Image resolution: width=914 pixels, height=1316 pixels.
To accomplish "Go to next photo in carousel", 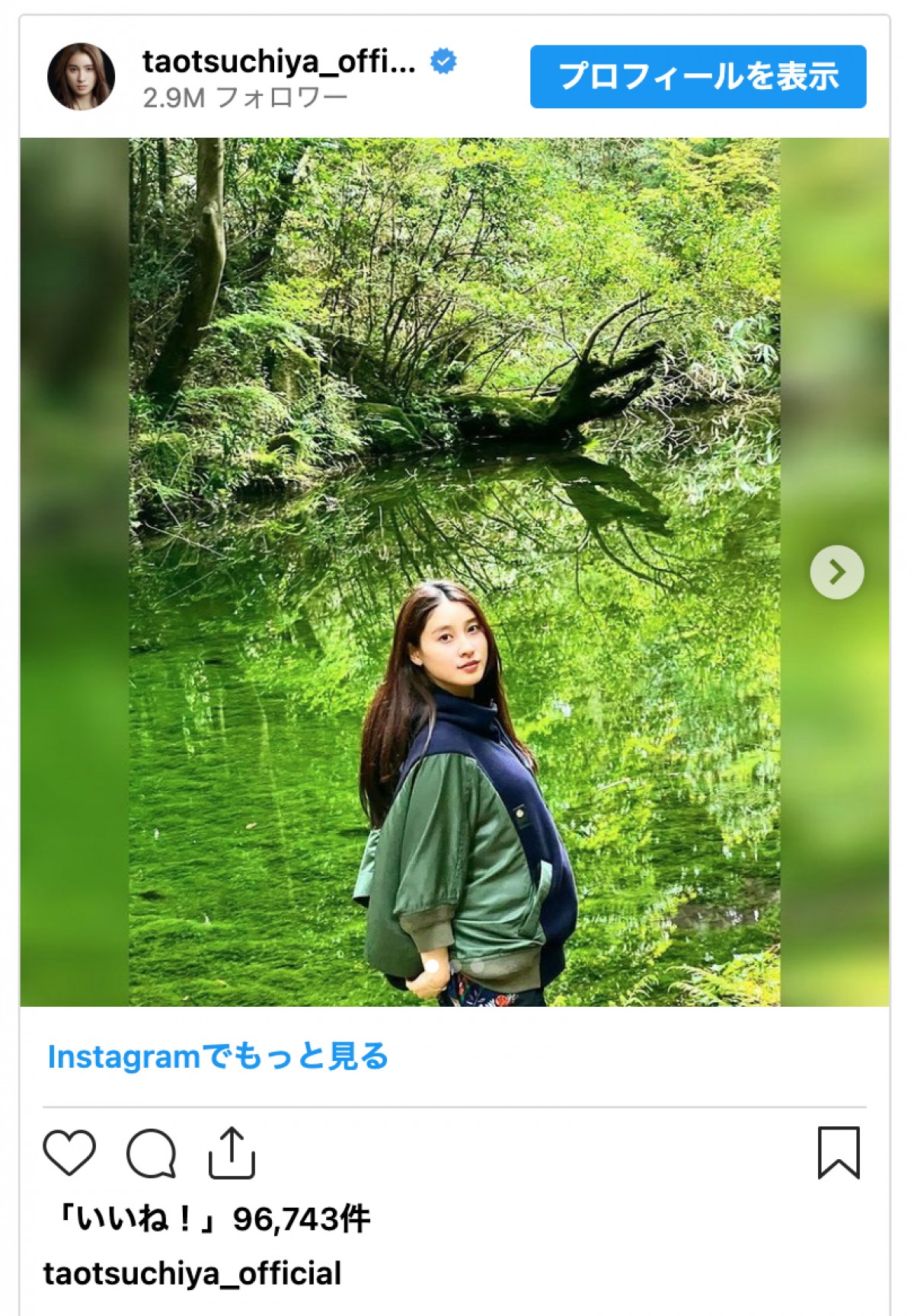I will pyautogui.click(x=836, y=572).
